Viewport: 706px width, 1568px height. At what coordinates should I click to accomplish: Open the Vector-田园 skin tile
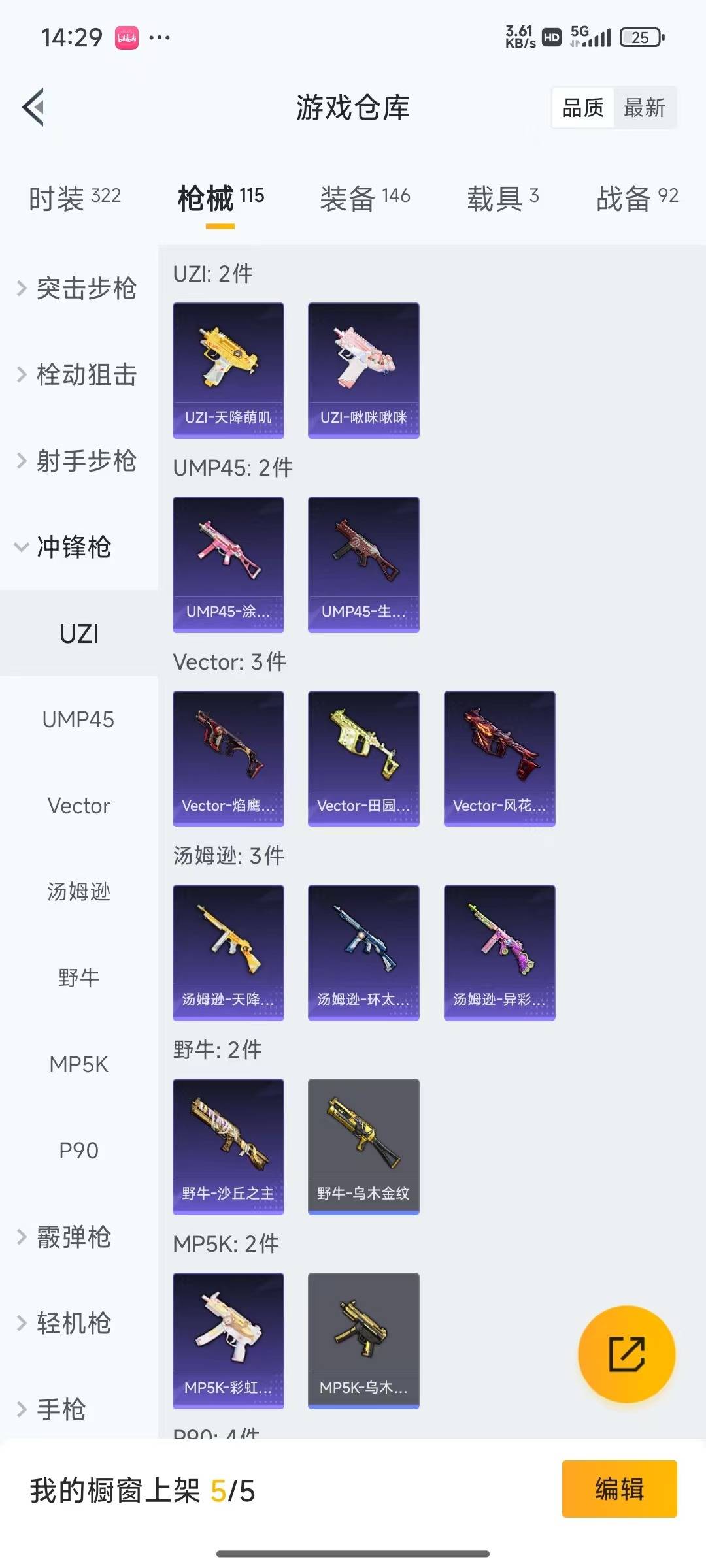tap(363, 758)
